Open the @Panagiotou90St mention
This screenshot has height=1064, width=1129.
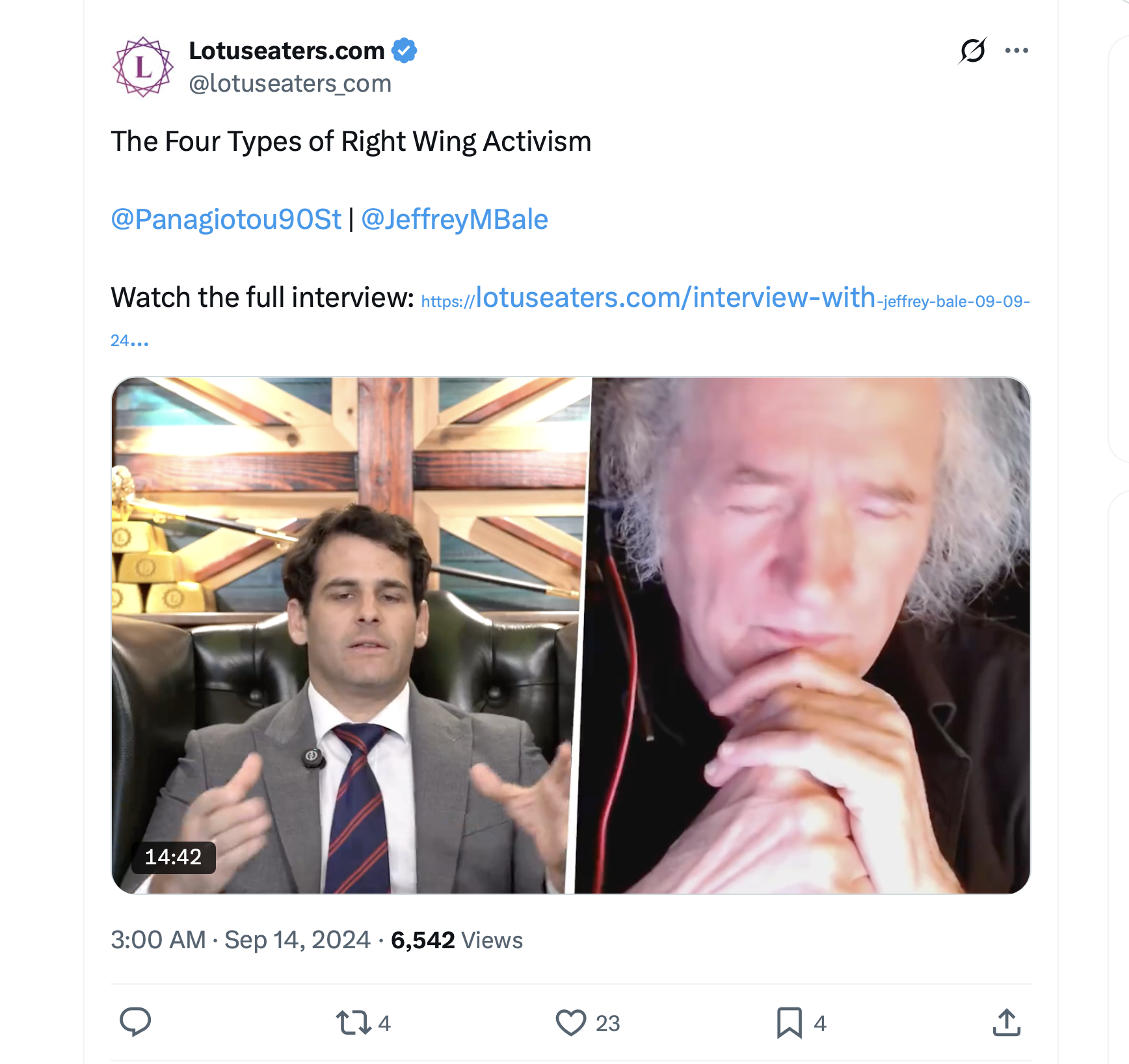pos(226,220)
